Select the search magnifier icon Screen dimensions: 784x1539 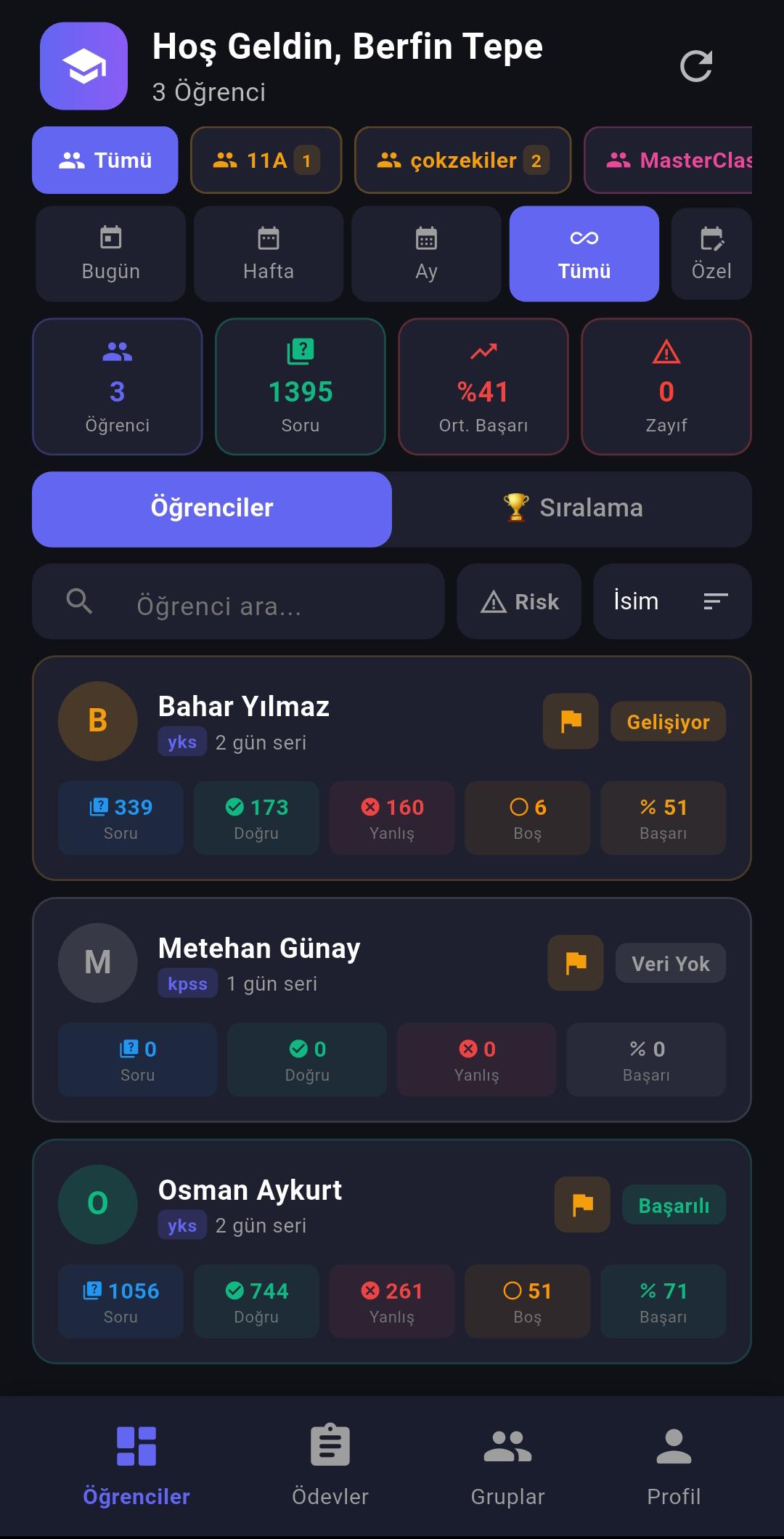[80, 601]
